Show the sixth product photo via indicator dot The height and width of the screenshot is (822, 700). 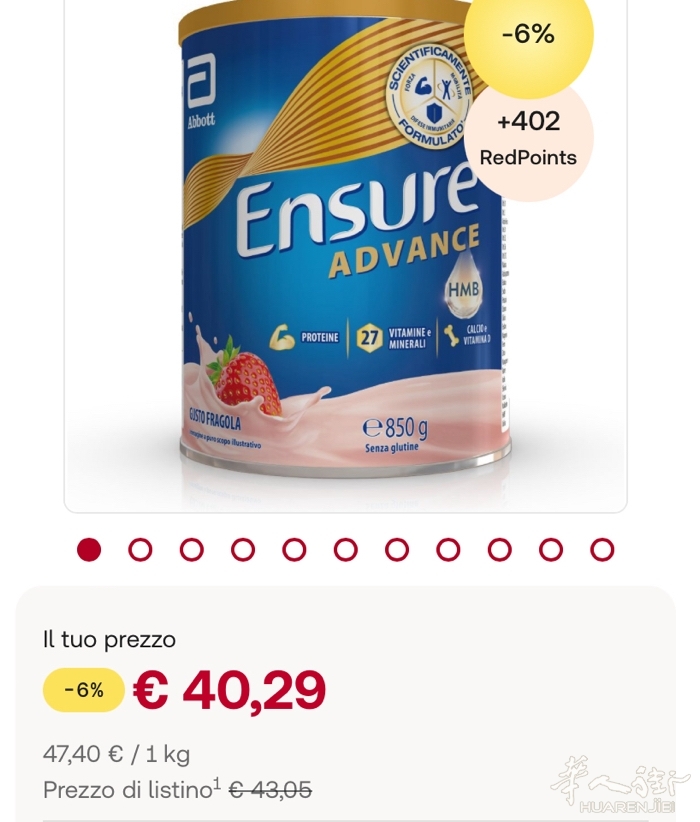(345, 549)
